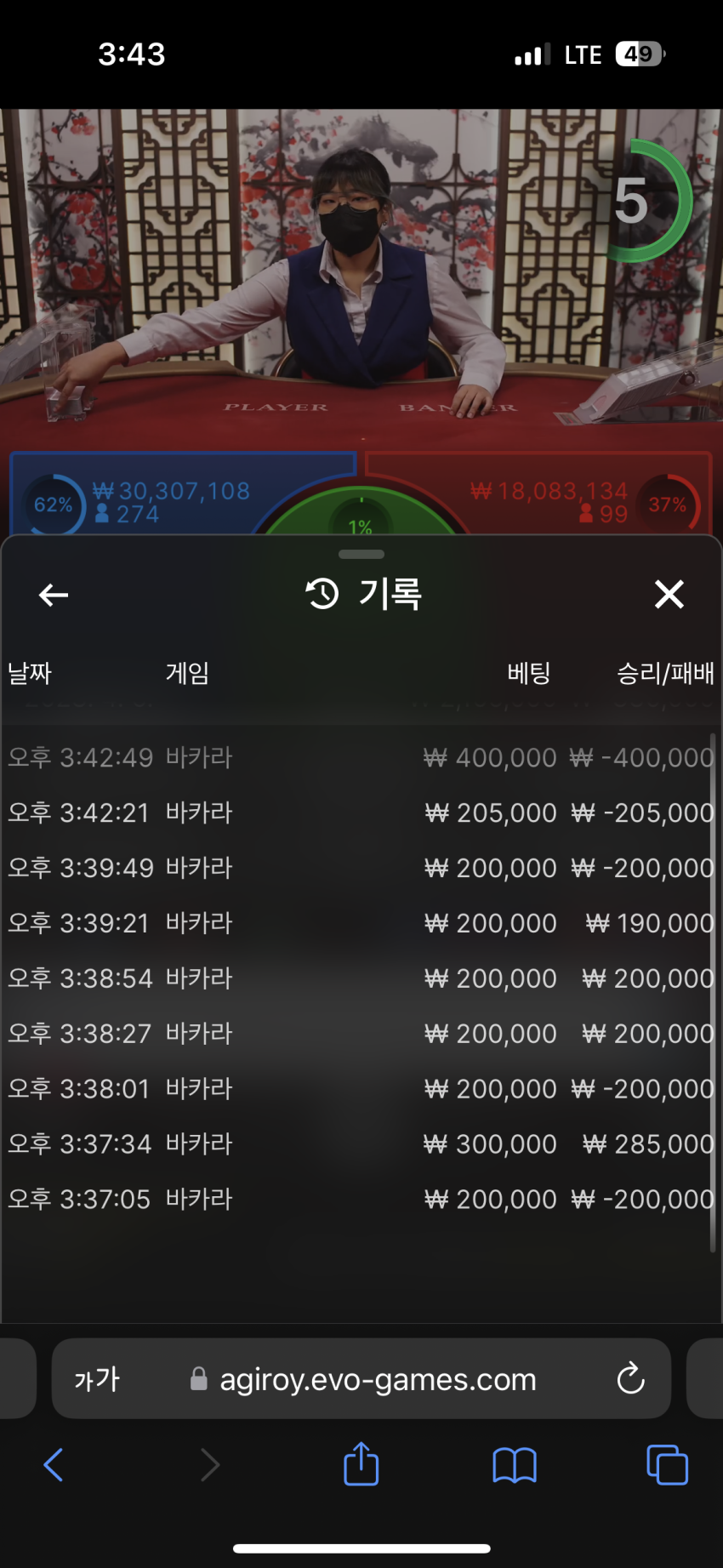This screenshot has width=723, height=1568.
Task: Go back from the 기록 history panel
Action: [54, 595]
